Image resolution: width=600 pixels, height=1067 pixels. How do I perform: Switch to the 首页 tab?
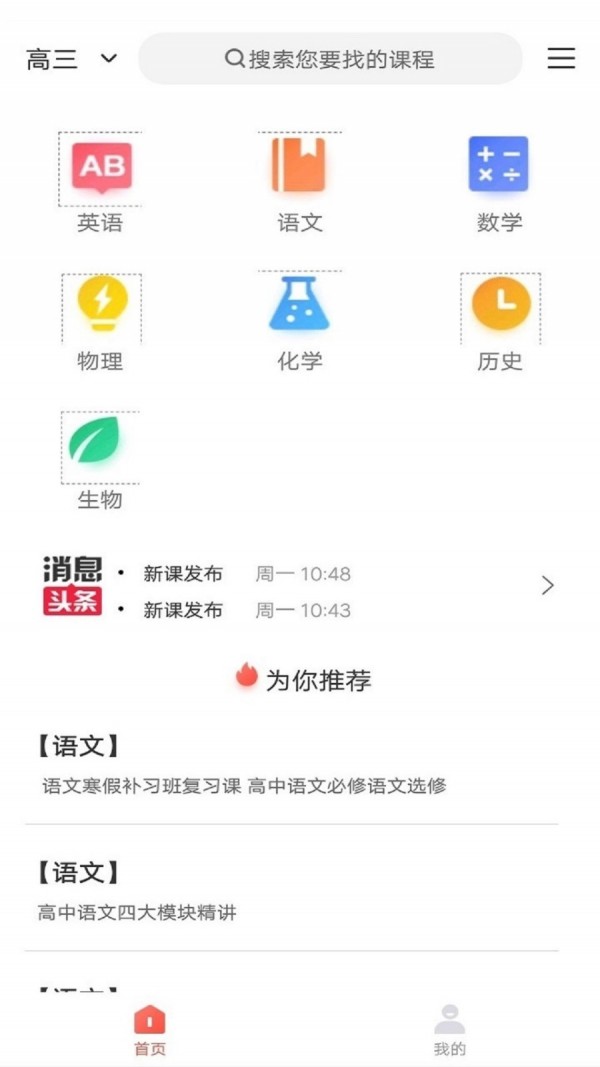tap(150, 1031)
